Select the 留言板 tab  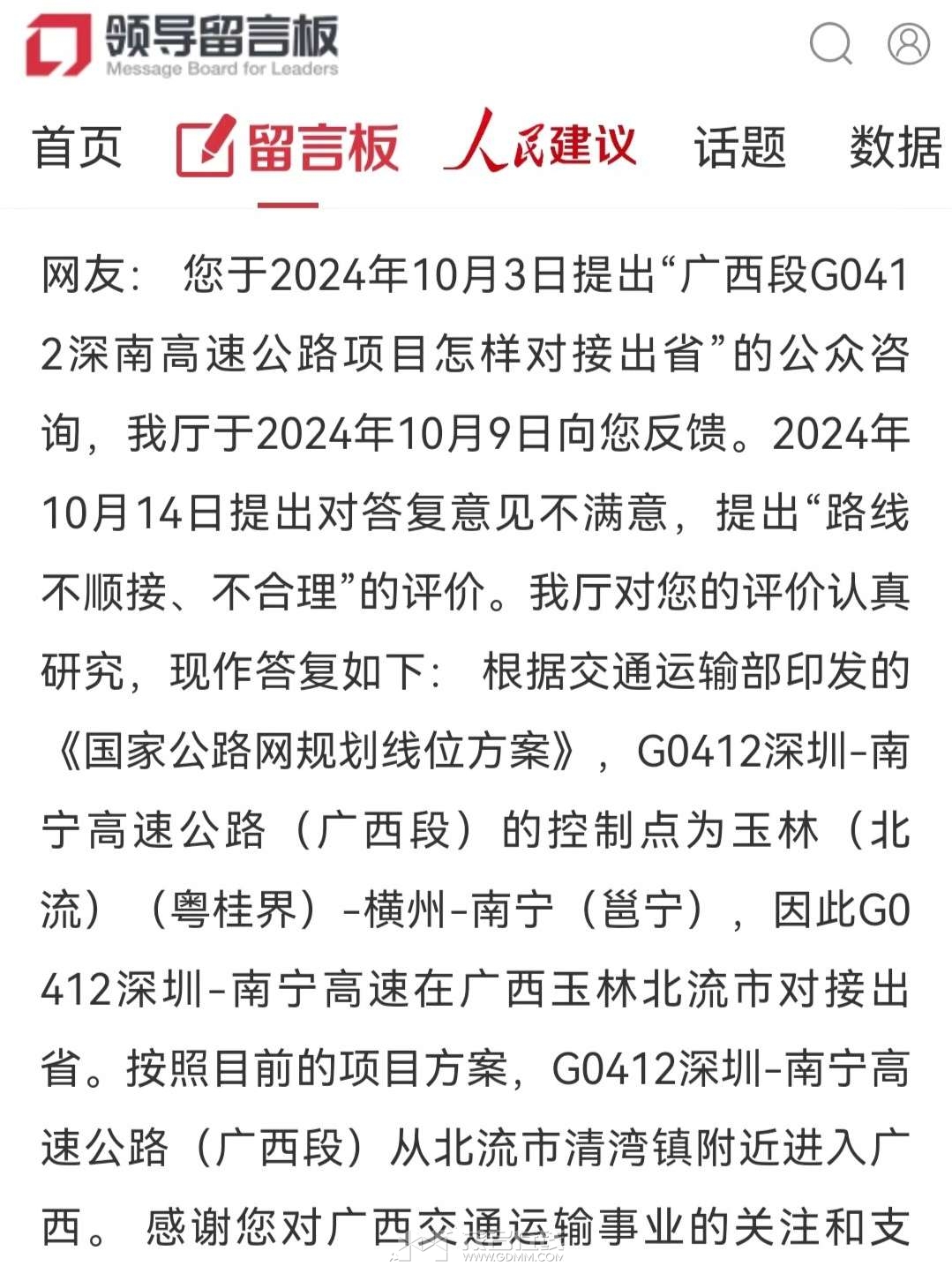(289, 146)
